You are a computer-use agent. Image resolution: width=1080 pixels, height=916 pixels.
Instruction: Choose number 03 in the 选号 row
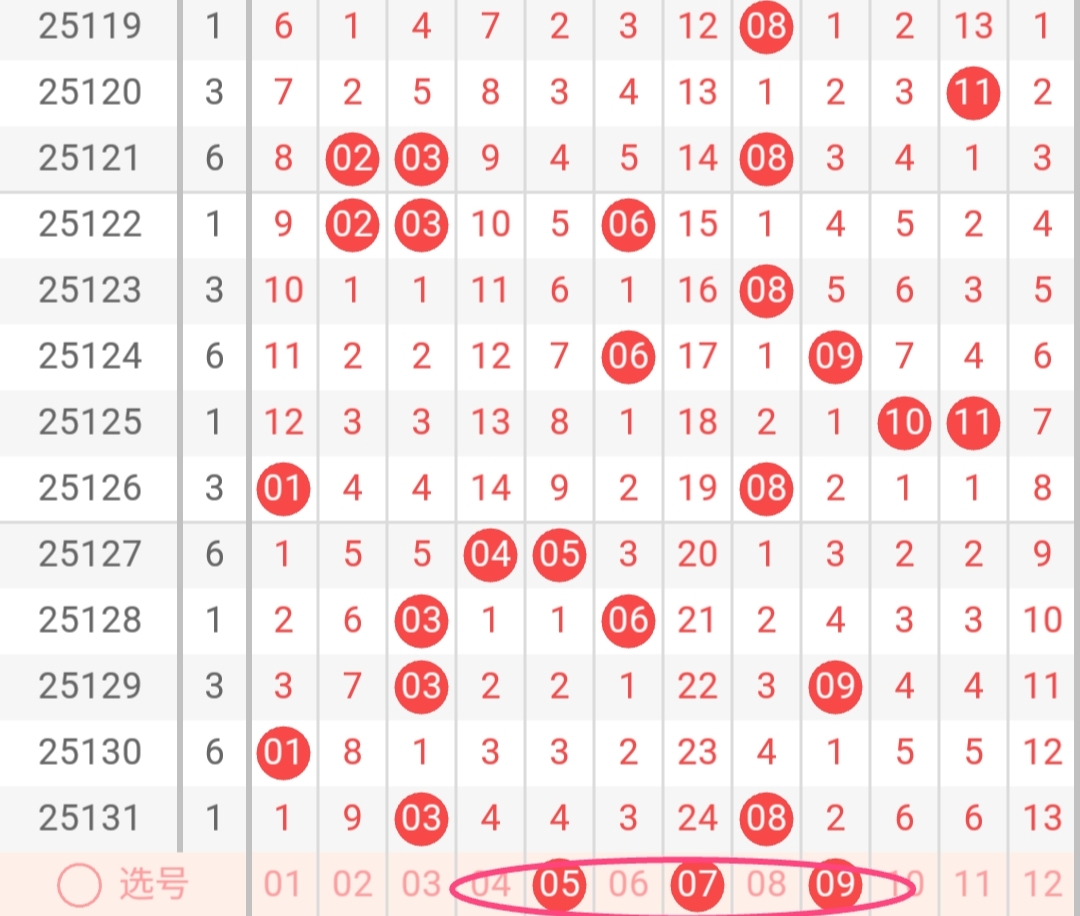421,884
